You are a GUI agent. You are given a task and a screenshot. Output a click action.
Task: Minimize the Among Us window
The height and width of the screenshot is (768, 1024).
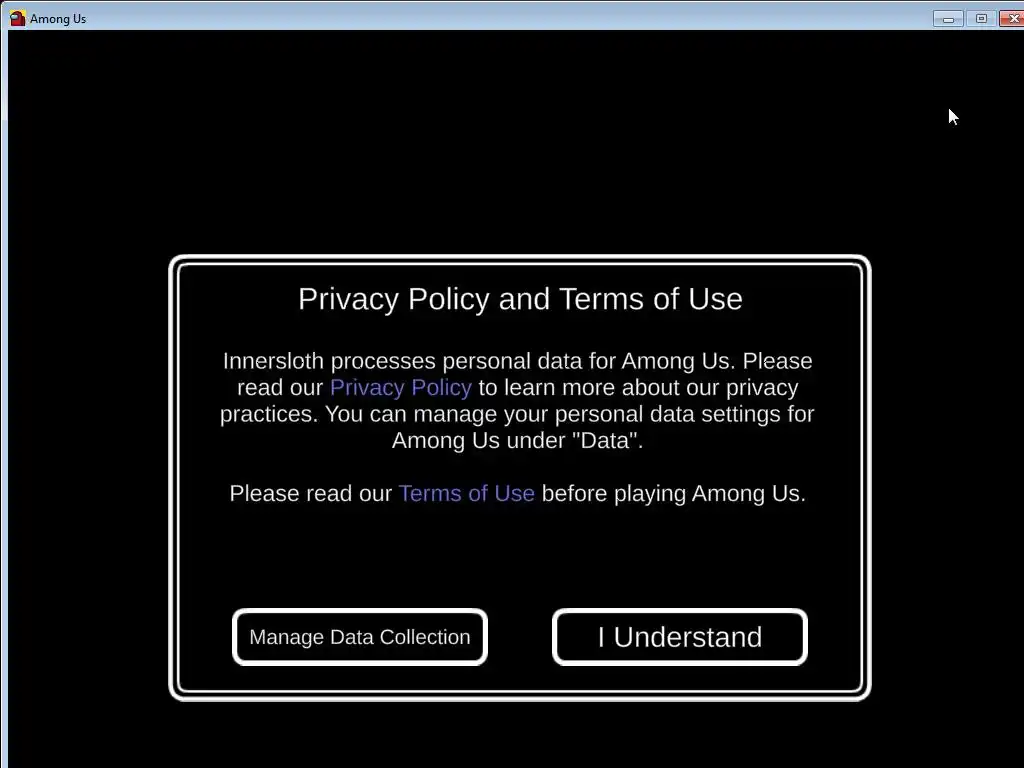tap(948, 18)
